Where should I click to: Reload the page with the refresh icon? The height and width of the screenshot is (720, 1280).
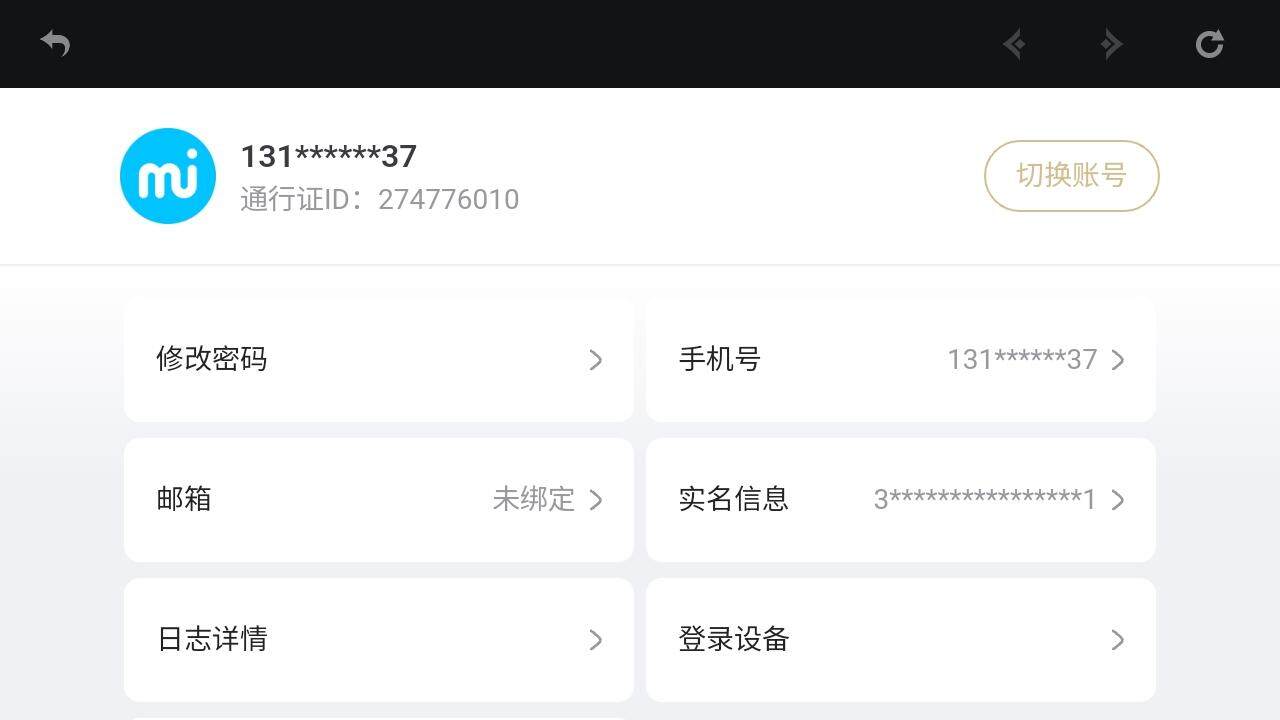[1209, 44]
